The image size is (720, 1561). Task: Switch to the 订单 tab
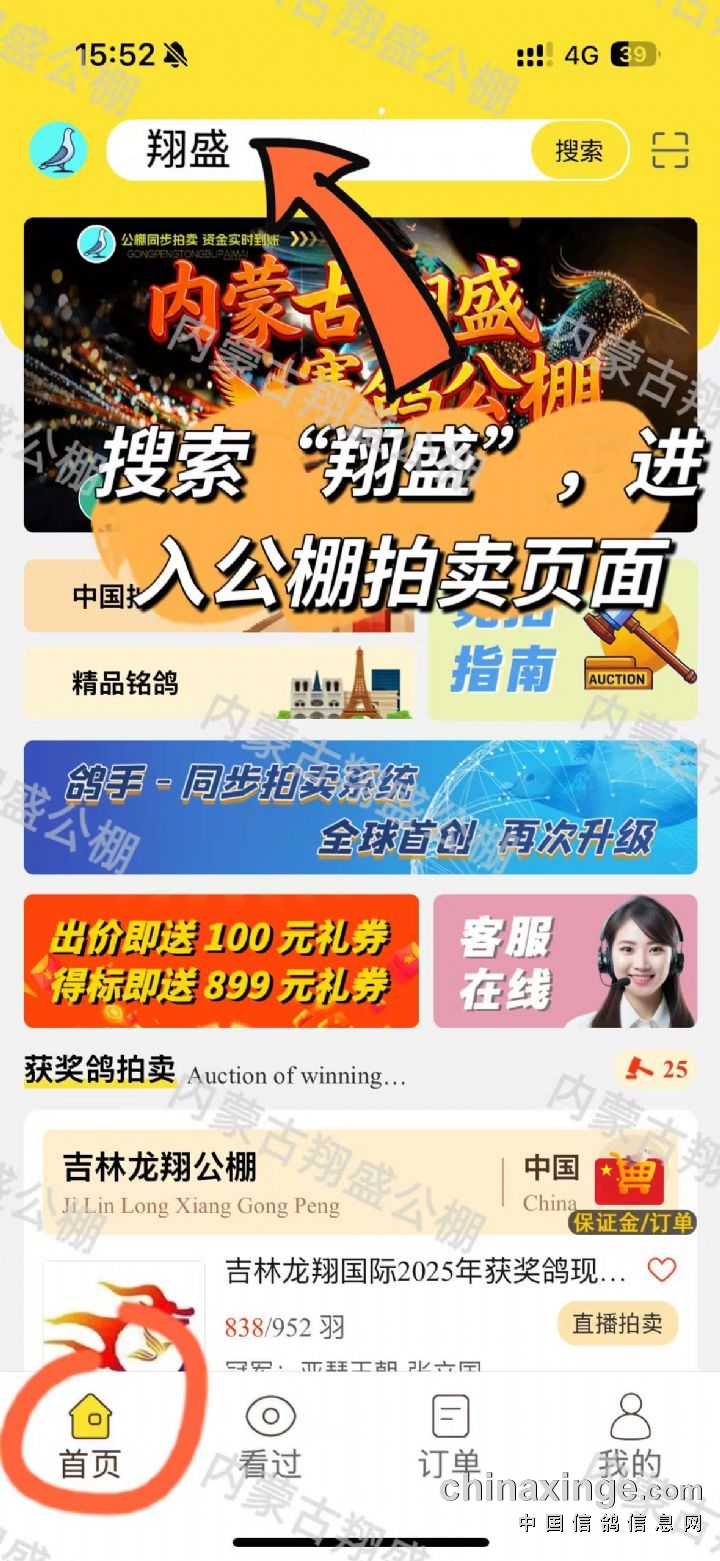tap(450, 1437)
